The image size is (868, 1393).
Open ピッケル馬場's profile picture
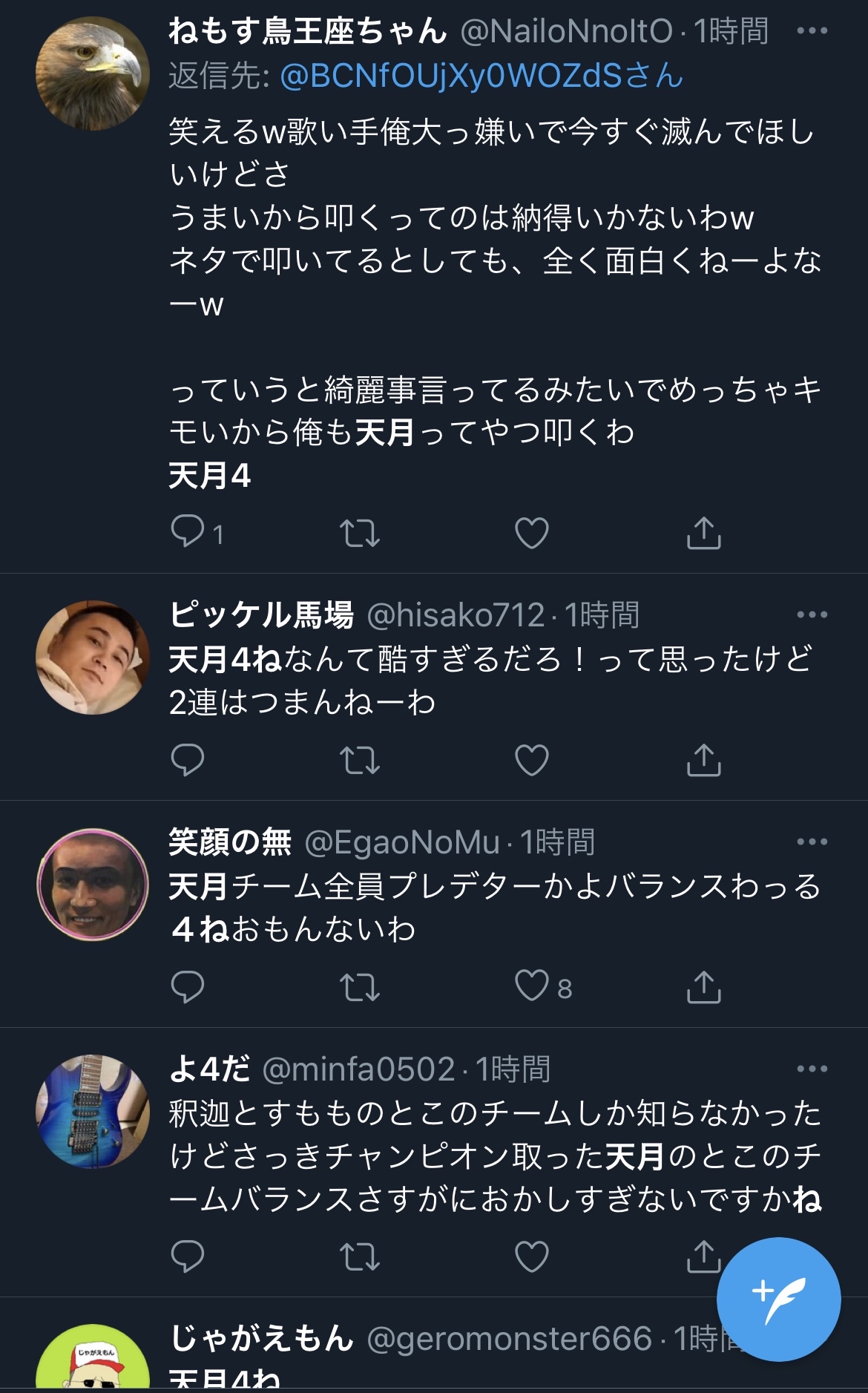point(93,658)
